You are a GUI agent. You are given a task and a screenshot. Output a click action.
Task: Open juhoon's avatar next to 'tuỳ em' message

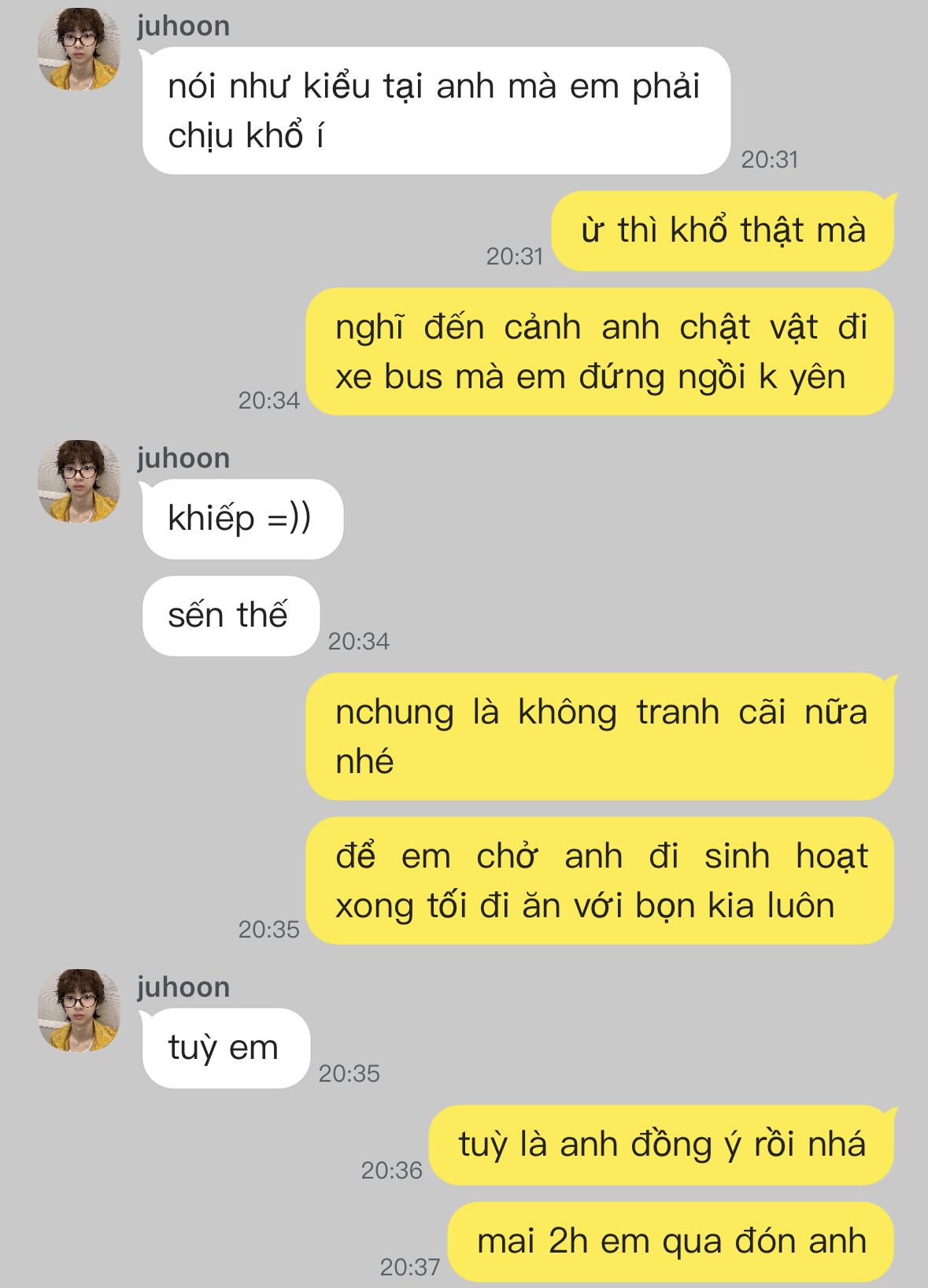click(79, 1010)
